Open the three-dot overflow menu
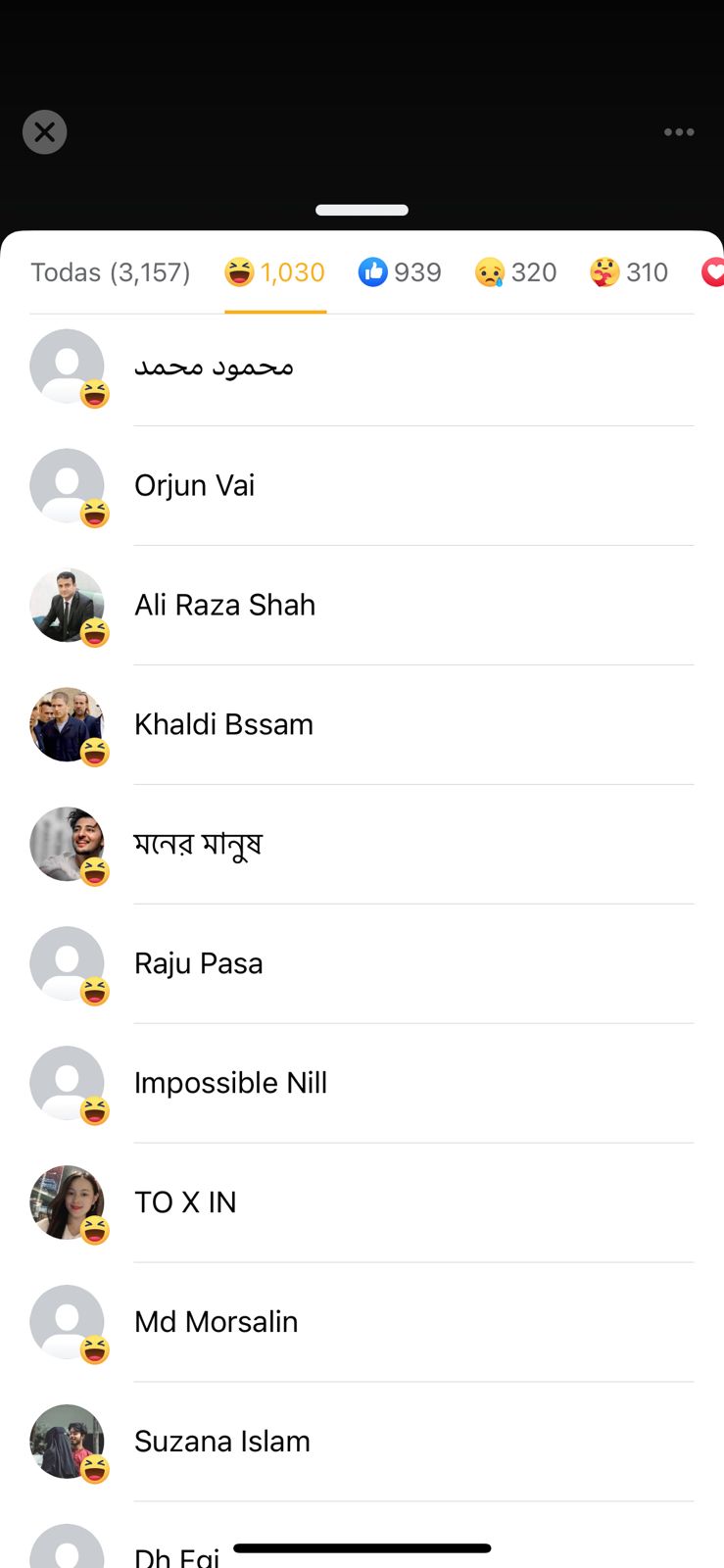Screen dimensions: 724x1568 click(x=678, y=132)
